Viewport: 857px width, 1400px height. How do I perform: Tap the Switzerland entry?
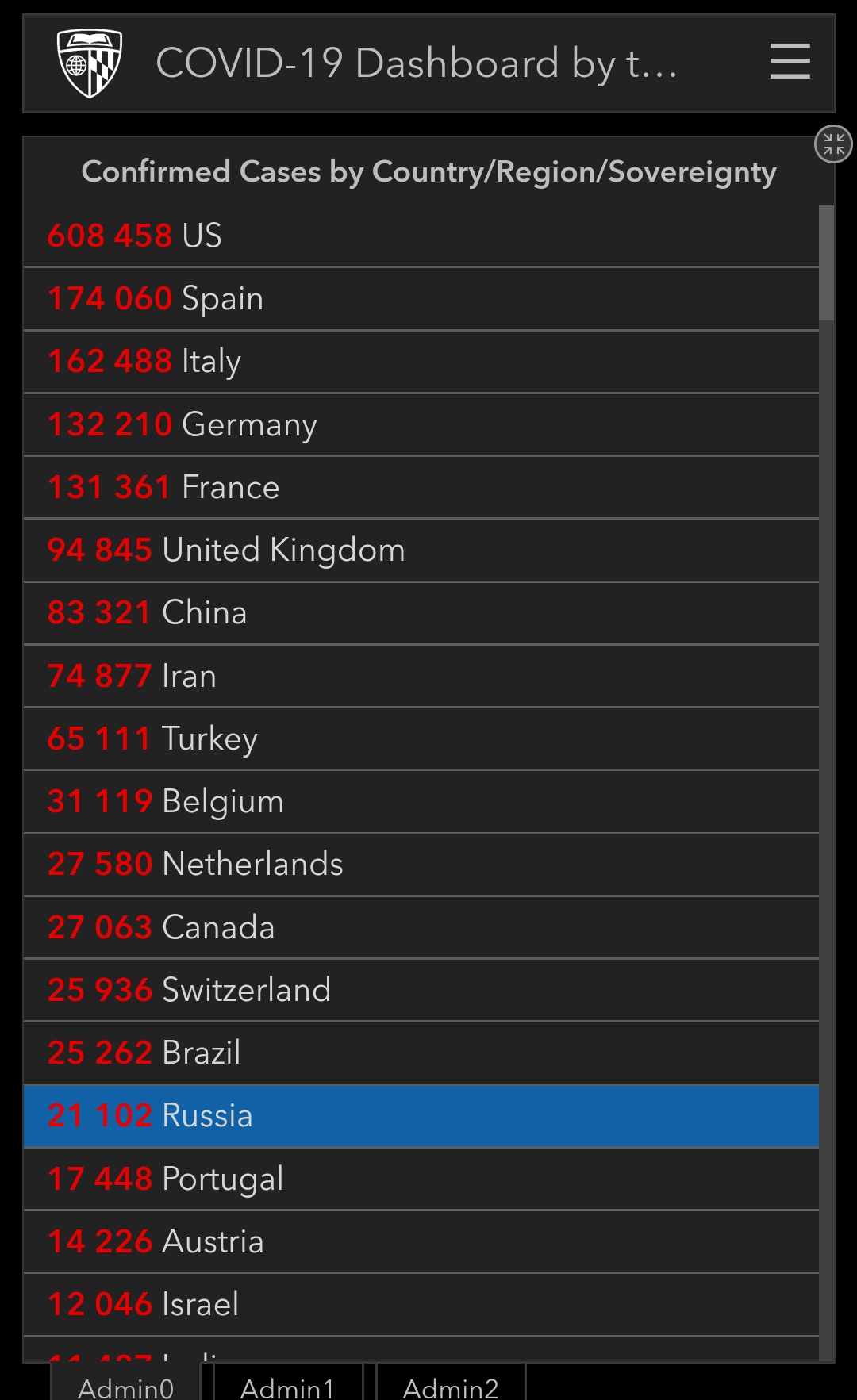[x=421, y=990]
